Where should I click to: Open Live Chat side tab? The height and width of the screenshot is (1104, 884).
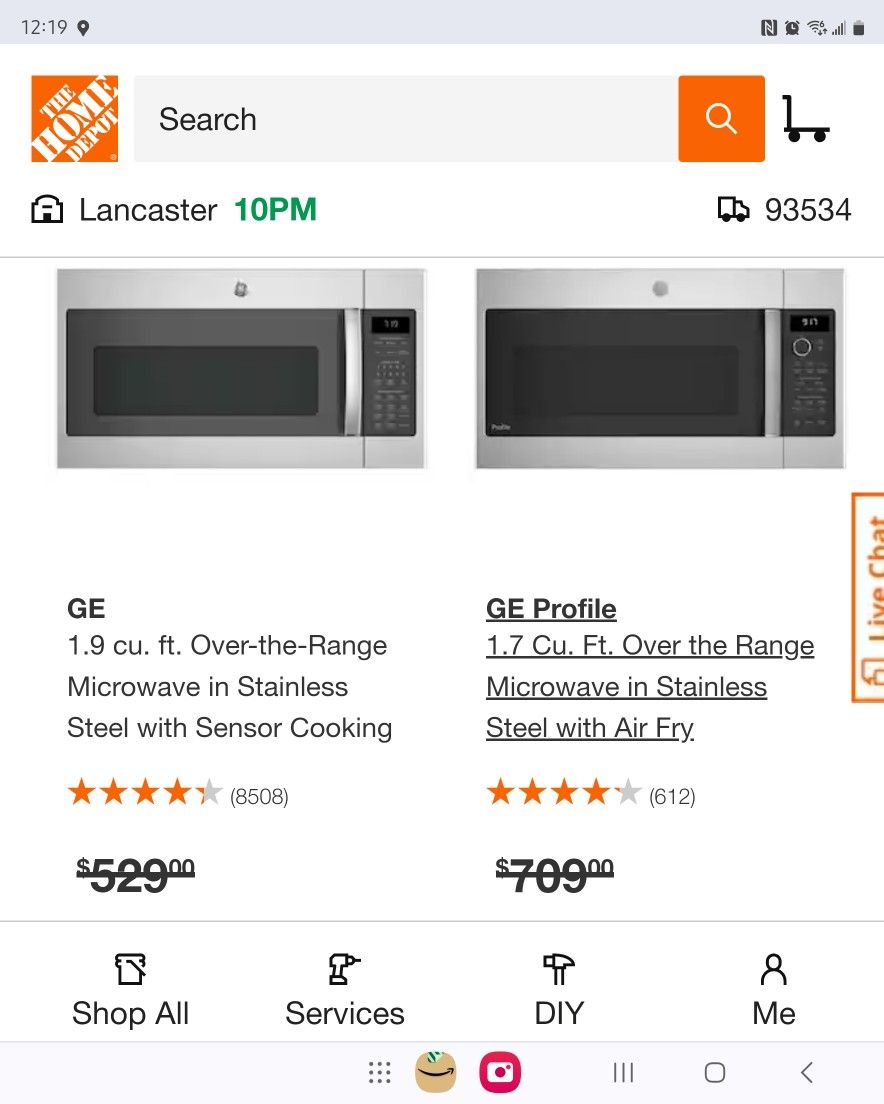(868, 597)
